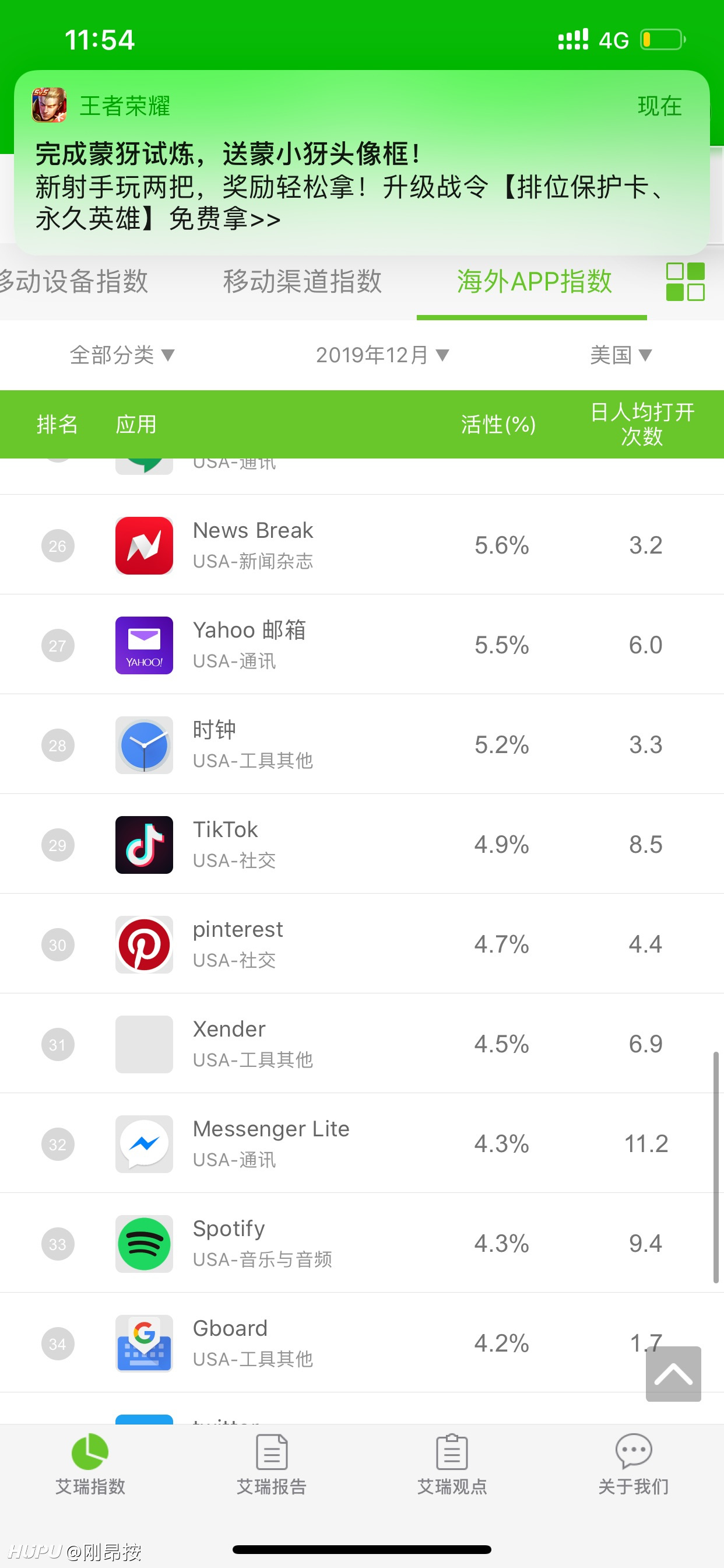Open the Spotify row
The height and width of the screenshot is (1568, 724).
point(362,1244)
